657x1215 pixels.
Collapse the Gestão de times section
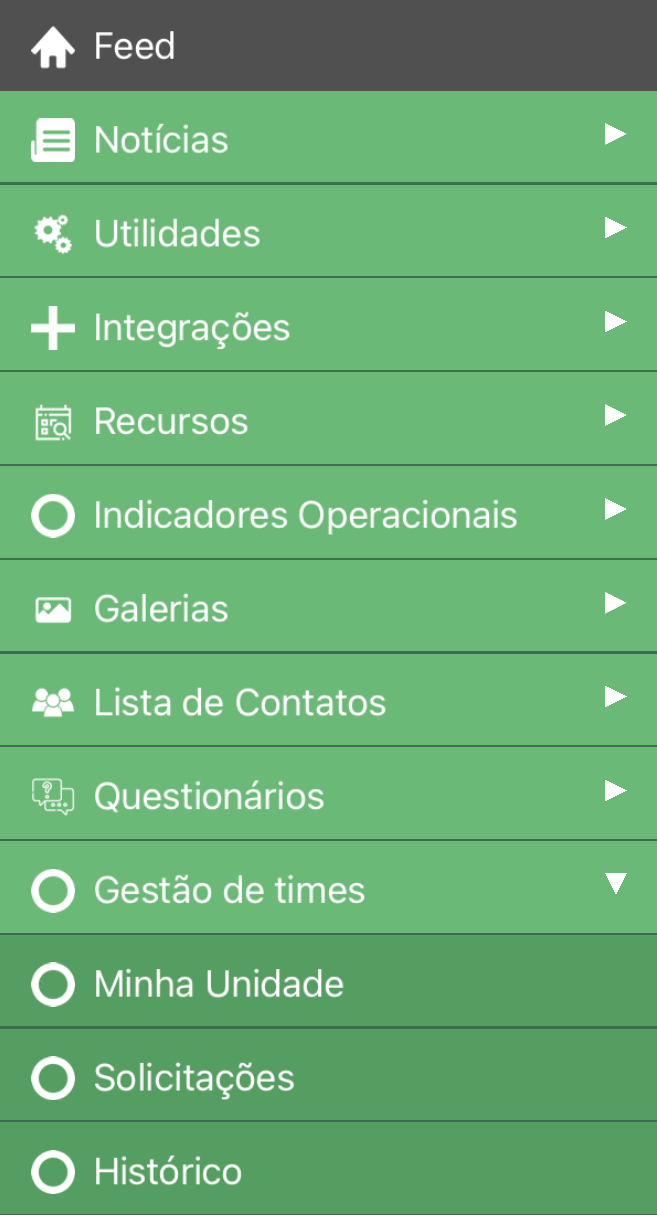tap(615, 884)
